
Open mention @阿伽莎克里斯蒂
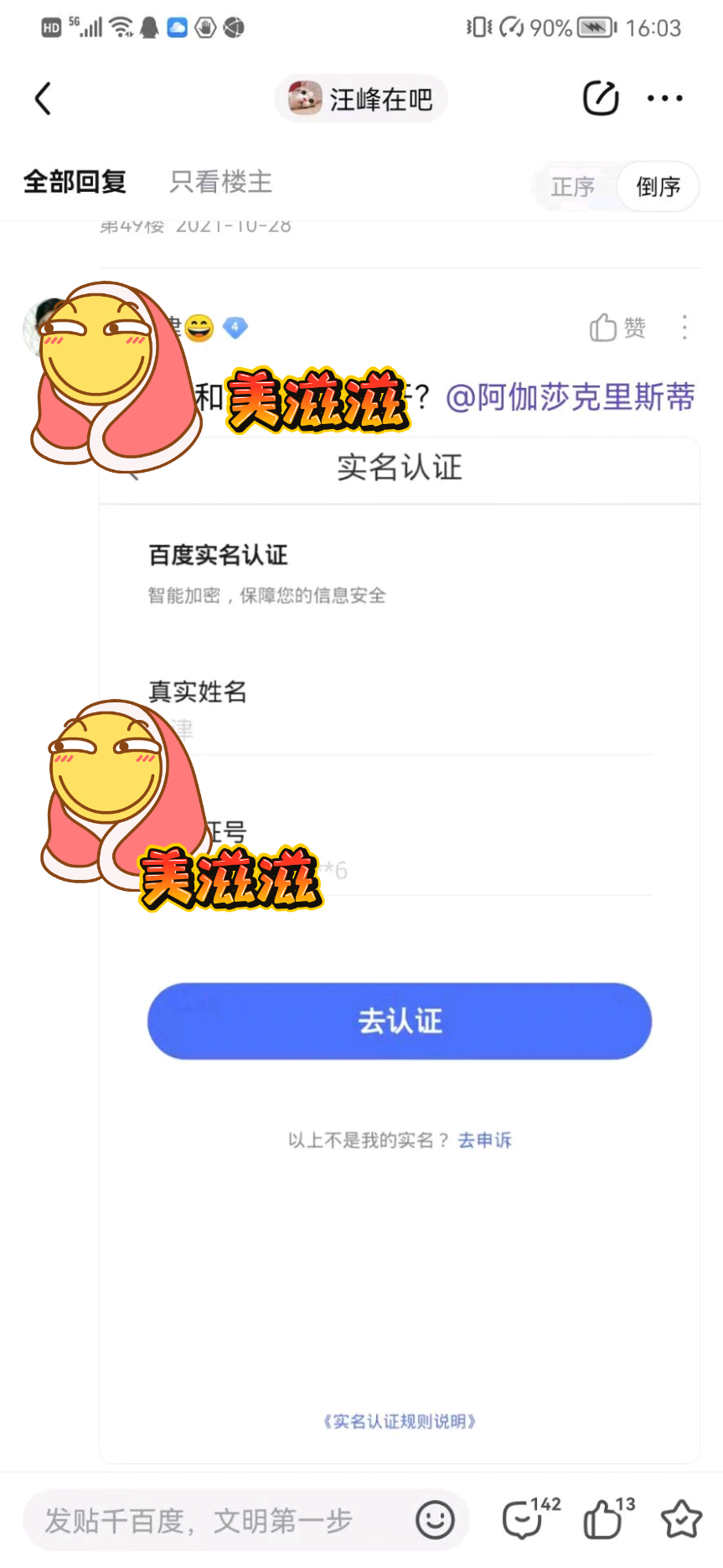[570, 397]
